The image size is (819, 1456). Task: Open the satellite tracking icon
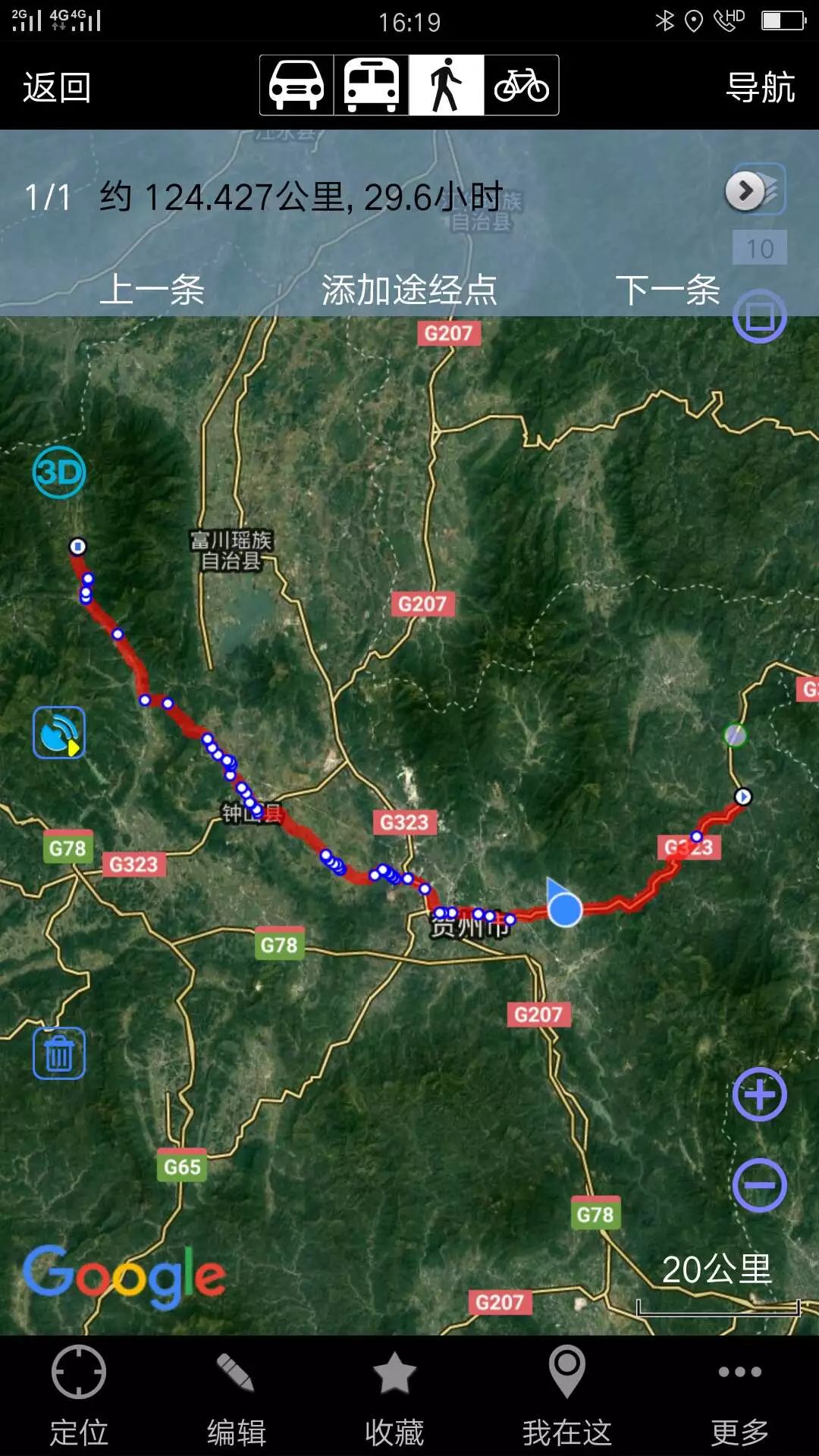point(59,733)
